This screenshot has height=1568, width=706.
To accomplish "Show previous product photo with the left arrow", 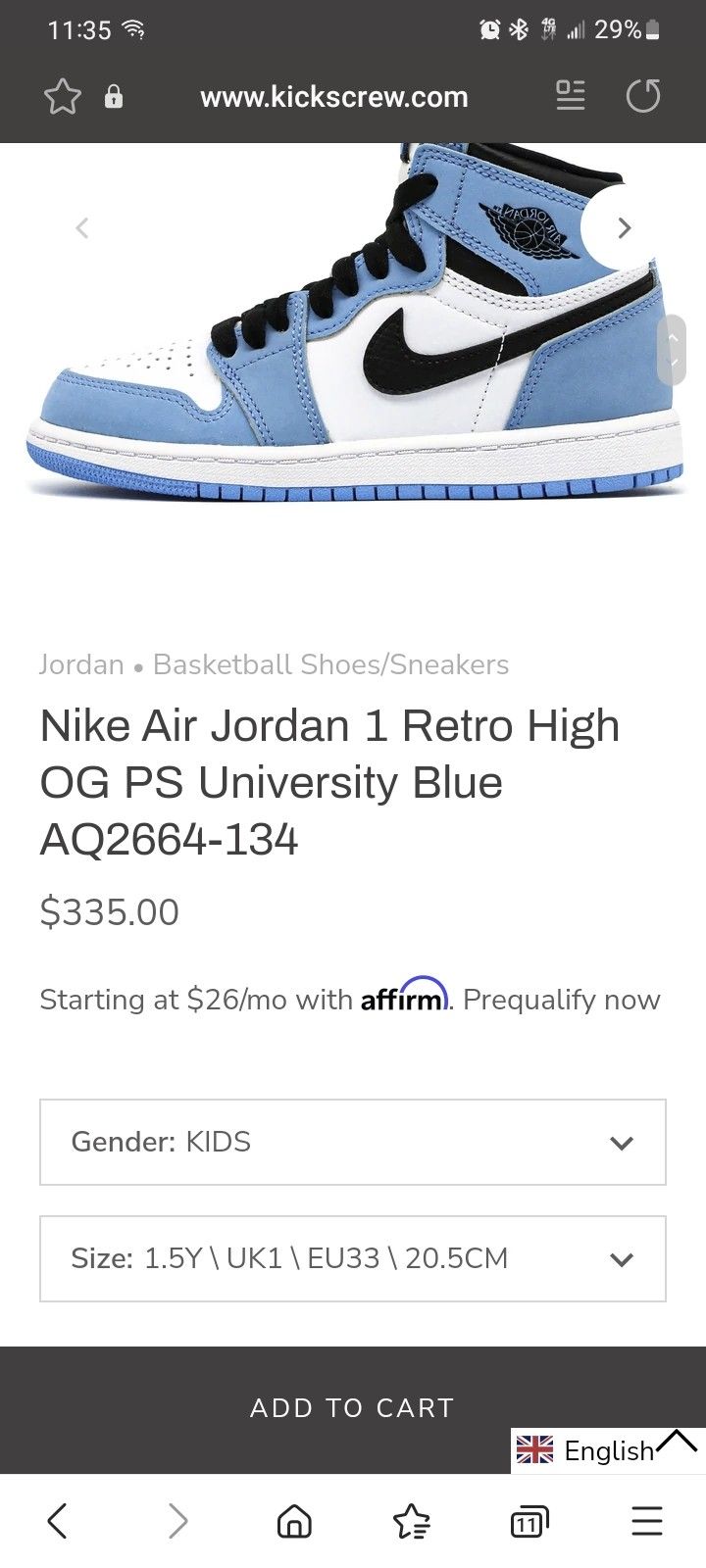I will tap(82, 227).
